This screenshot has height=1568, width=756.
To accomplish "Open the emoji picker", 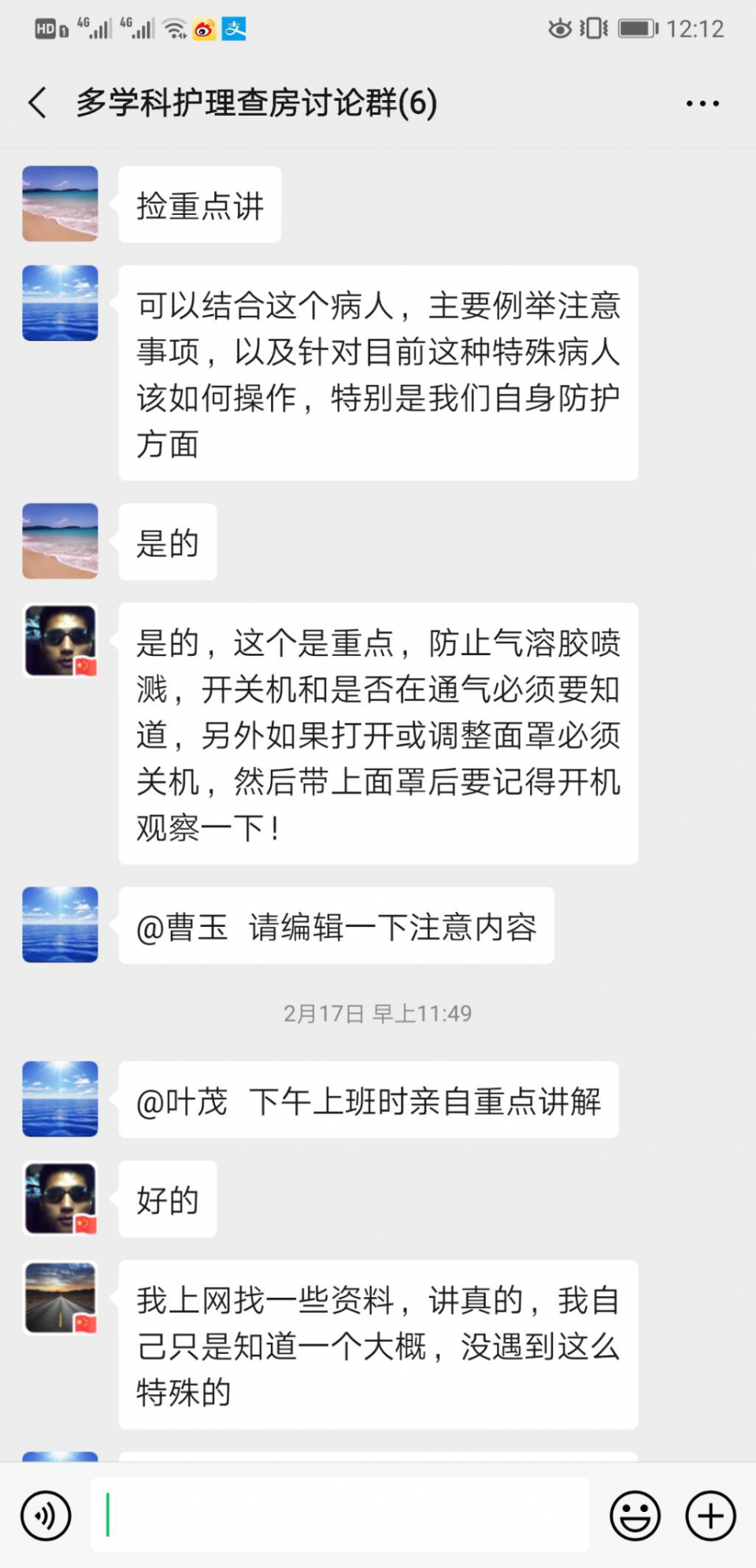I will click(635, 1515).
